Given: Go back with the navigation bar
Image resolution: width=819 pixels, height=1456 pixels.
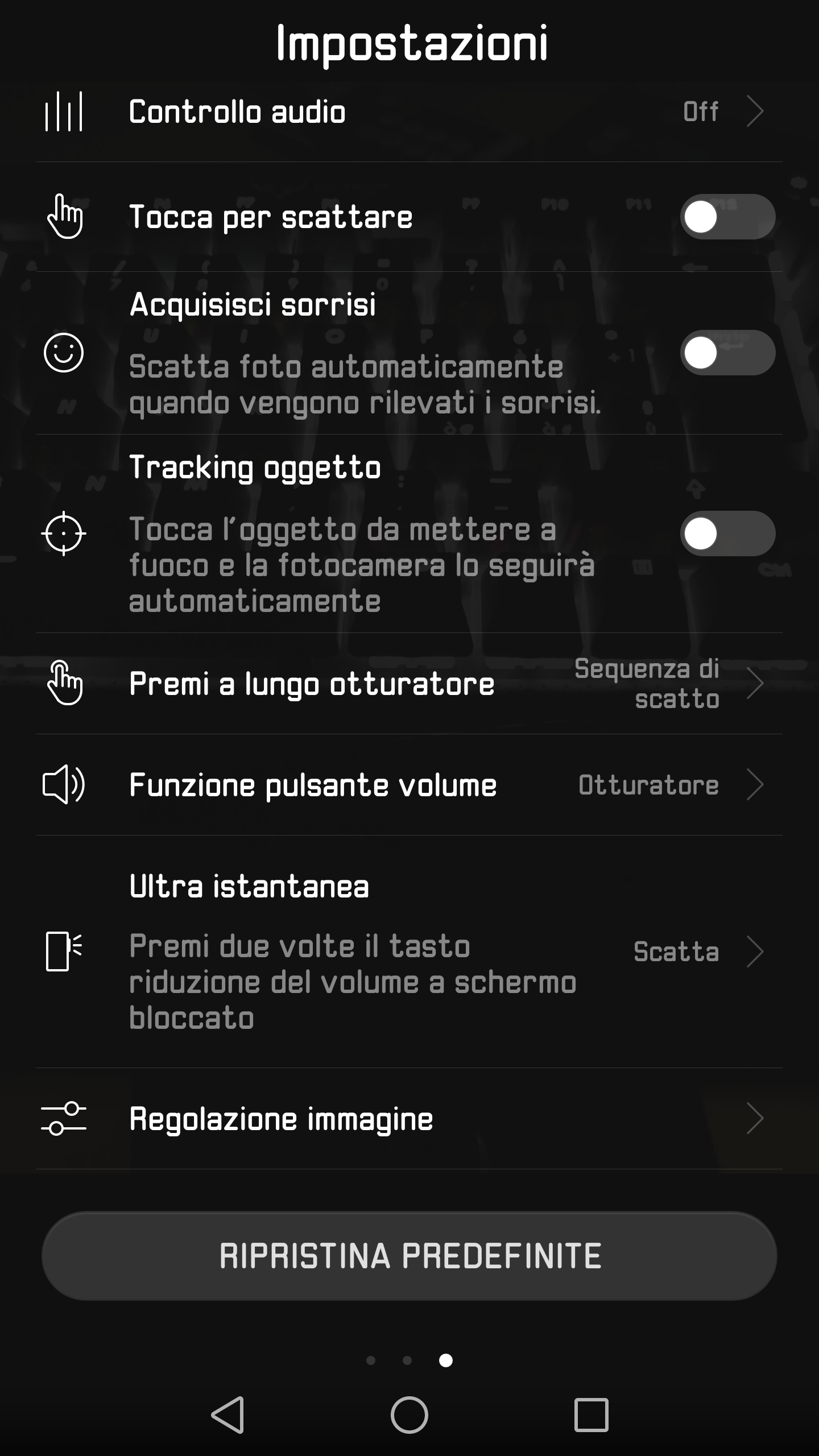Looking at the screenshot, I should 227,1414.
